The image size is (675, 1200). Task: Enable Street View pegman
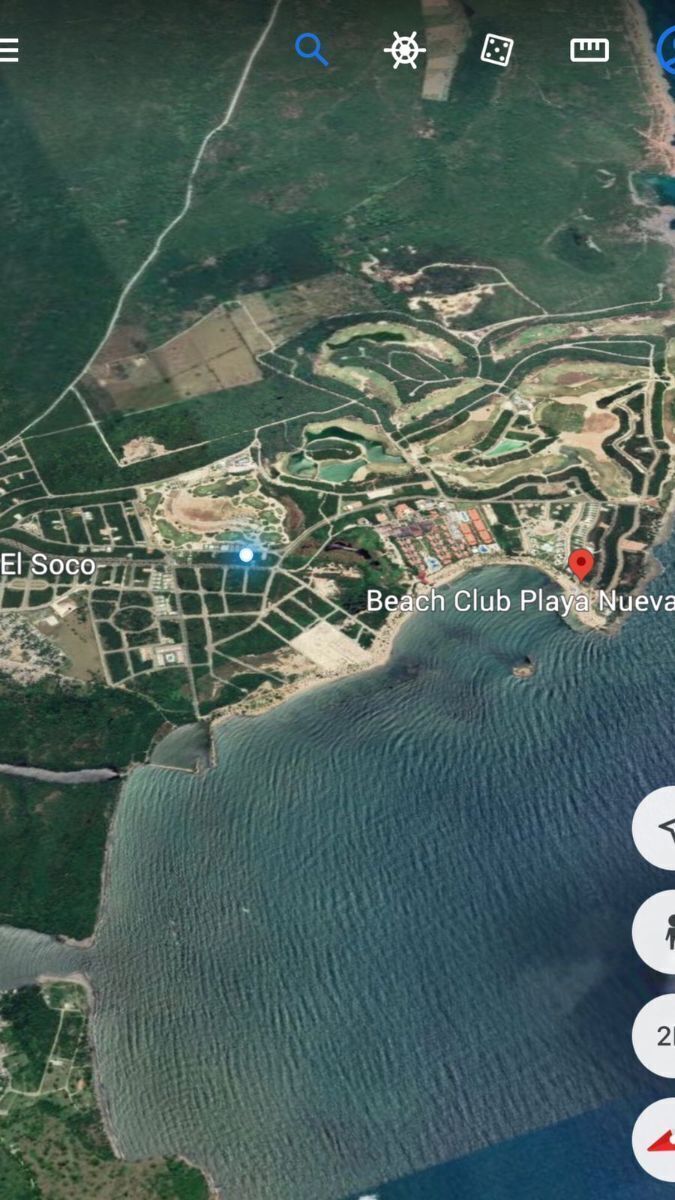(x=662, y=932)
